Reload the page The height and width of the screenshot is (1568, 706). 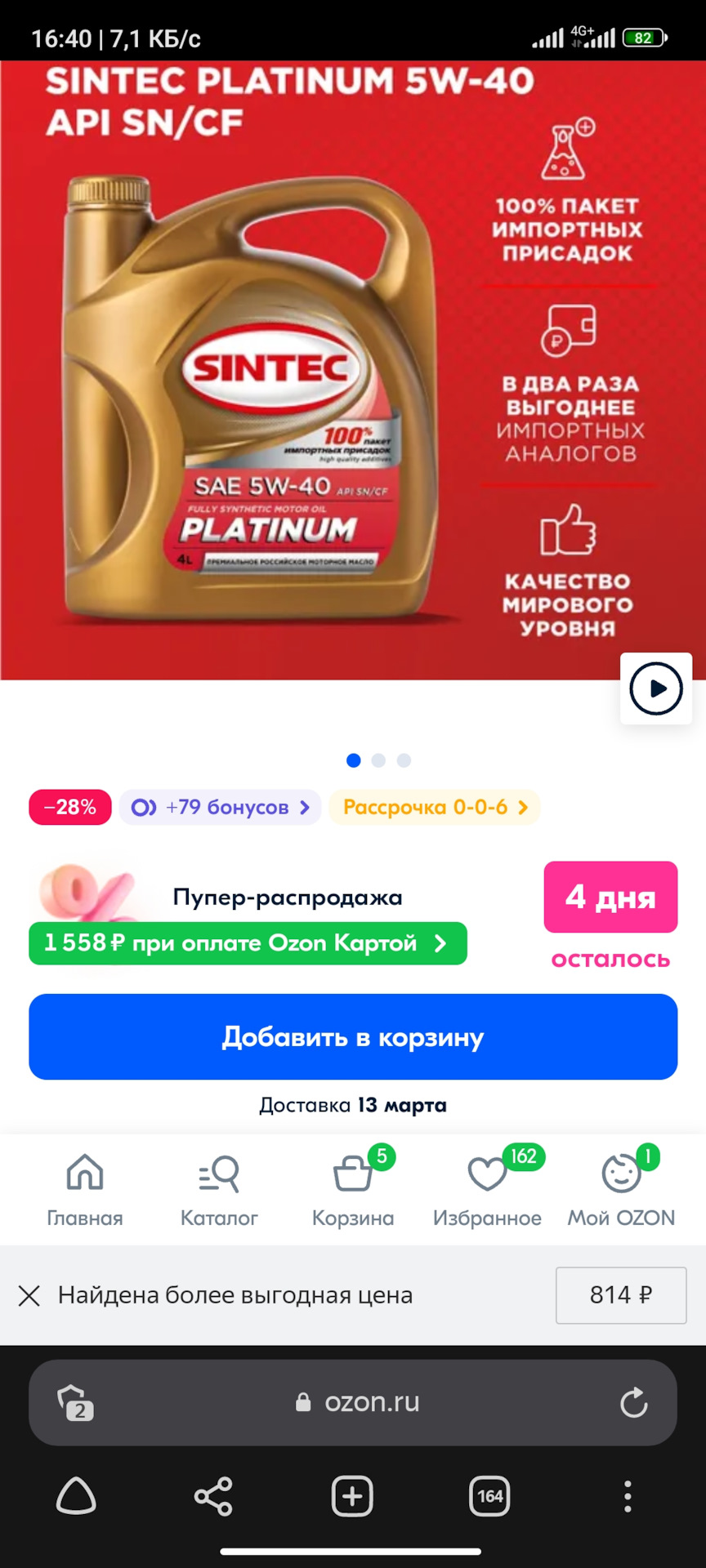[x=633, y=1403]
